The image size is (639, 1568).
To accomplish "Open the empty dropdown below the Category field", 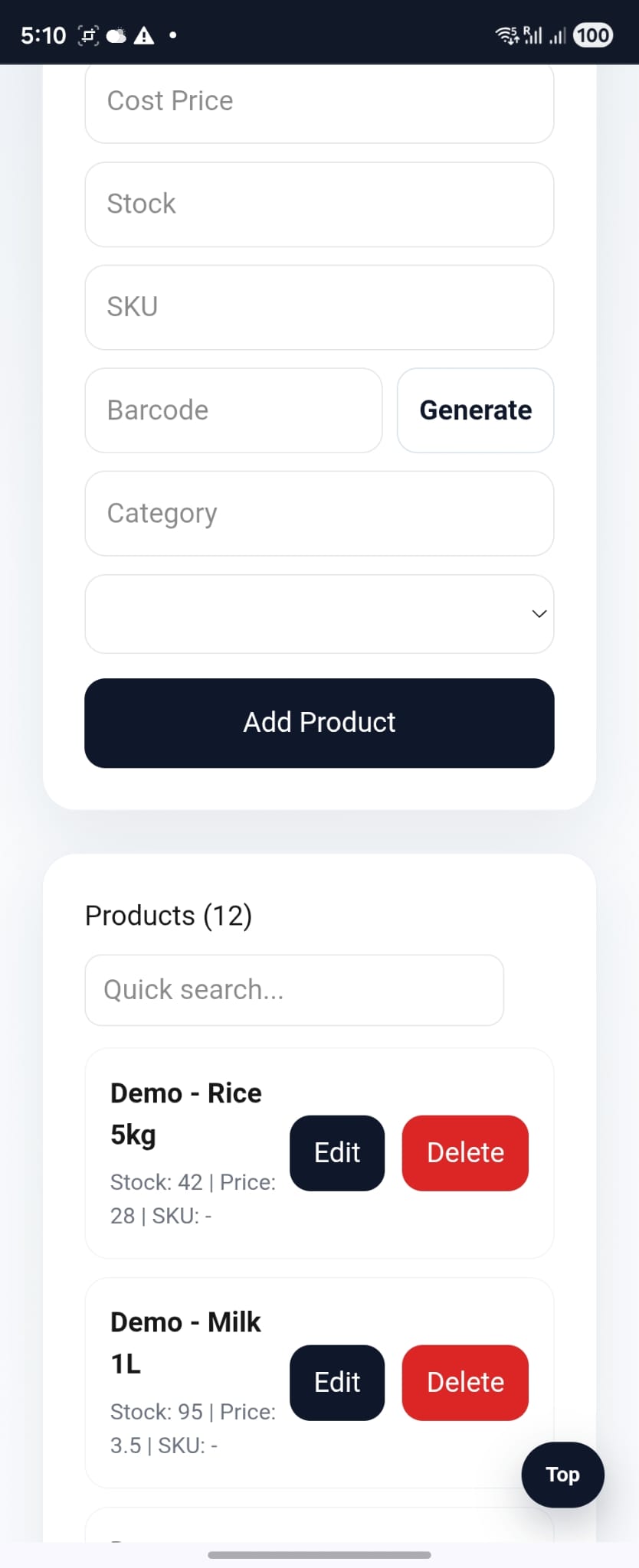I will pyautogui.click(x=319, y=613).
